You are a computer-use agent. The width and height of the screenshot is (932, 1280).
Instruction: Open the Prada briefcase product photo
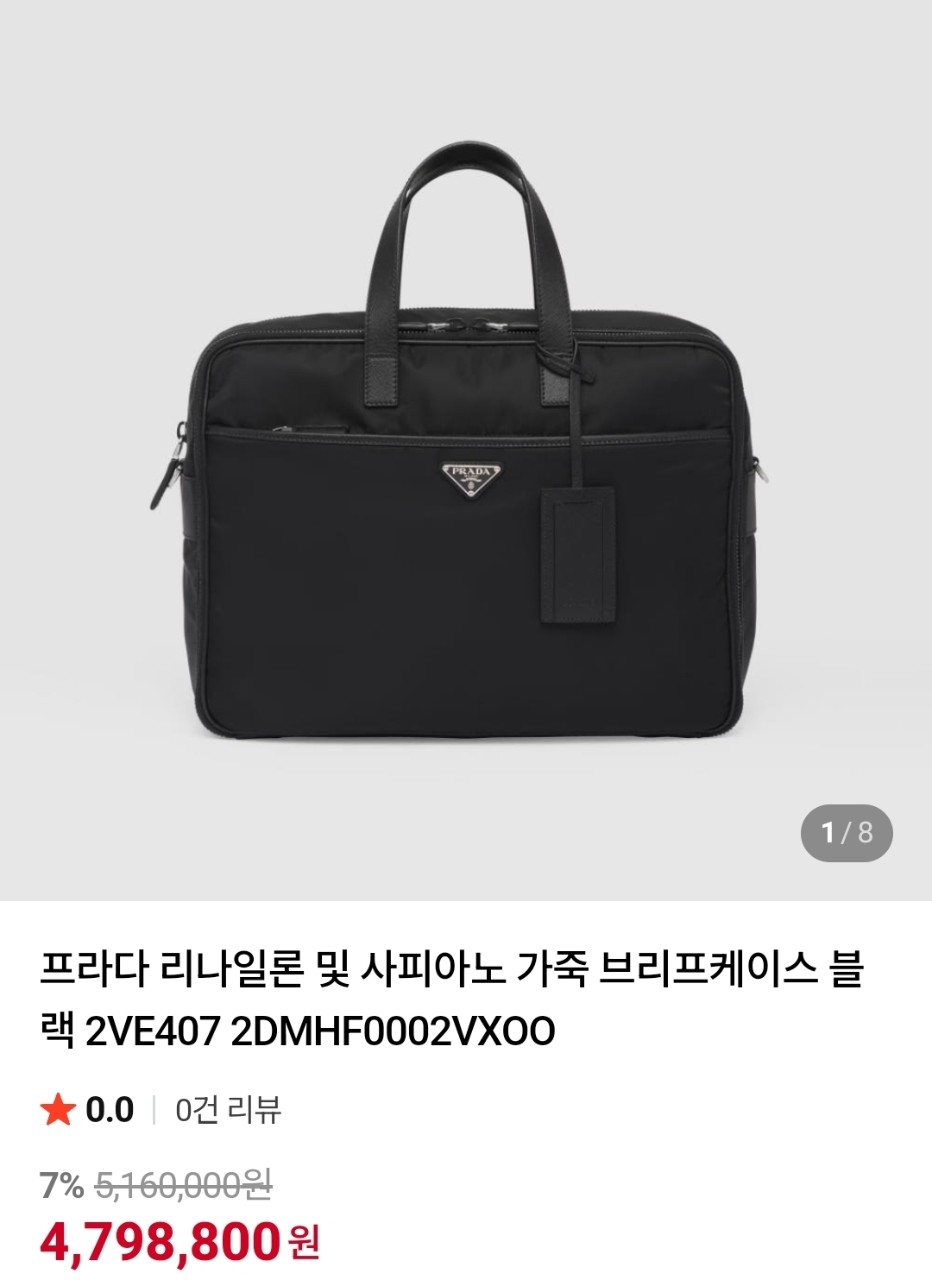click(x=466, y=450)
